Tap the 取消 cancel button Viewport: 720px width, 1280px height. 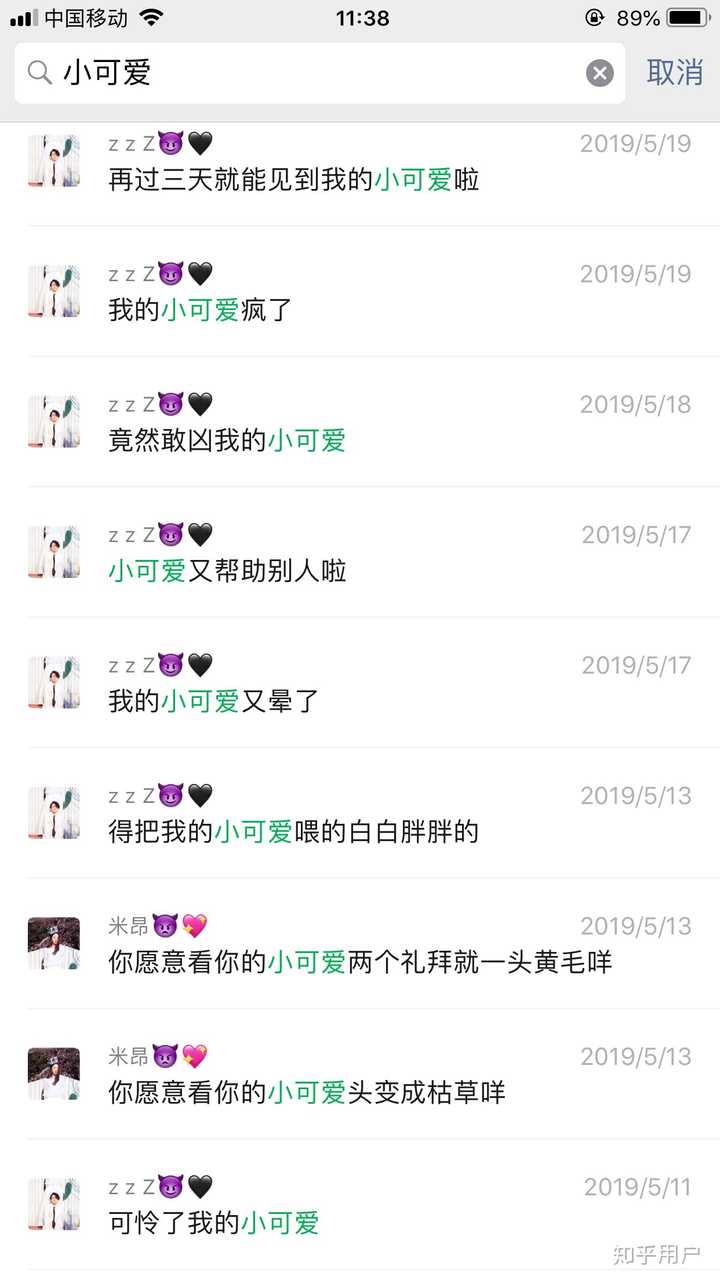tap(675, 72)
